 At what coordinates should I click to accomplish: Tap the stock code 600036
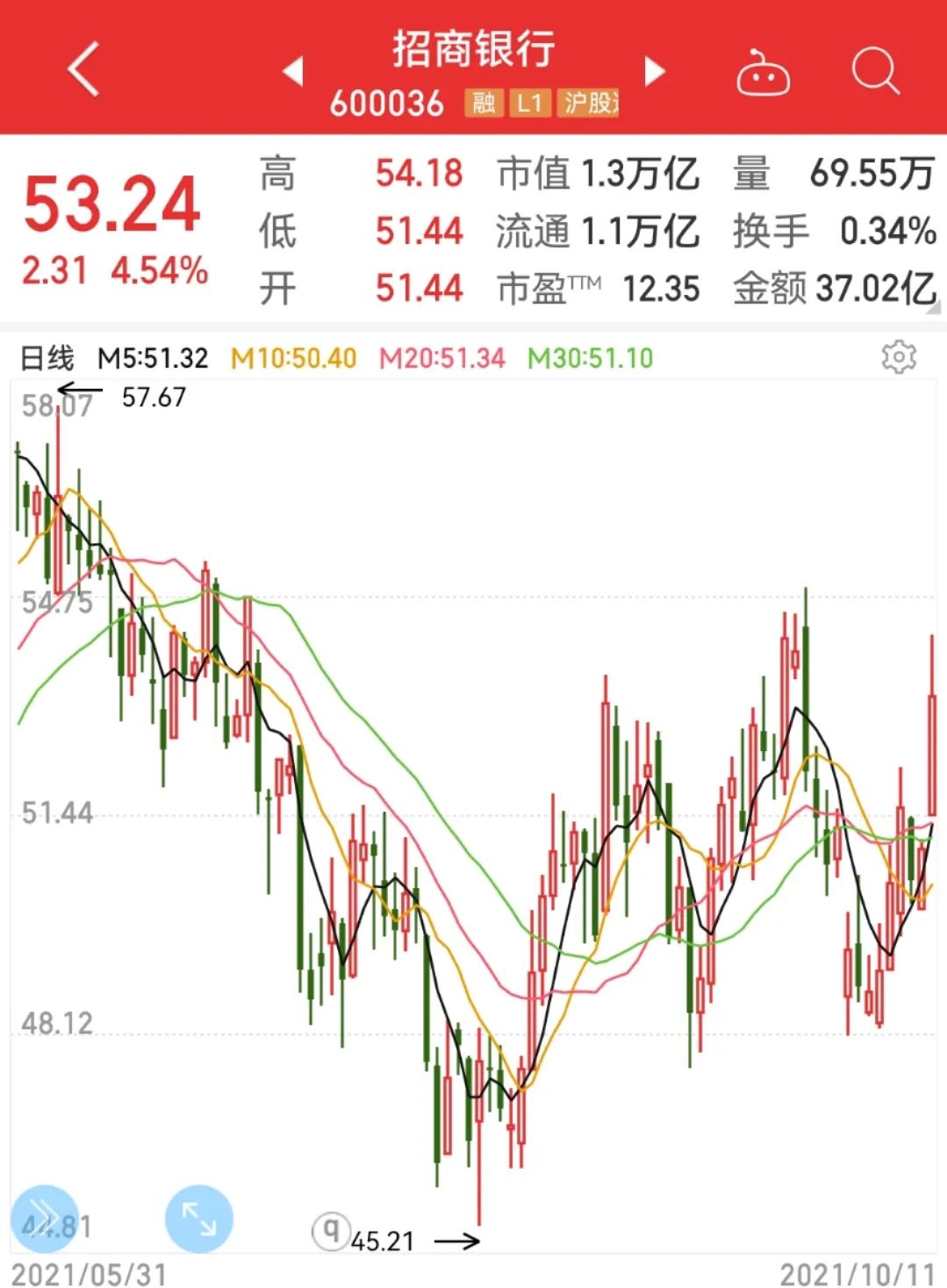pos(386,104)
